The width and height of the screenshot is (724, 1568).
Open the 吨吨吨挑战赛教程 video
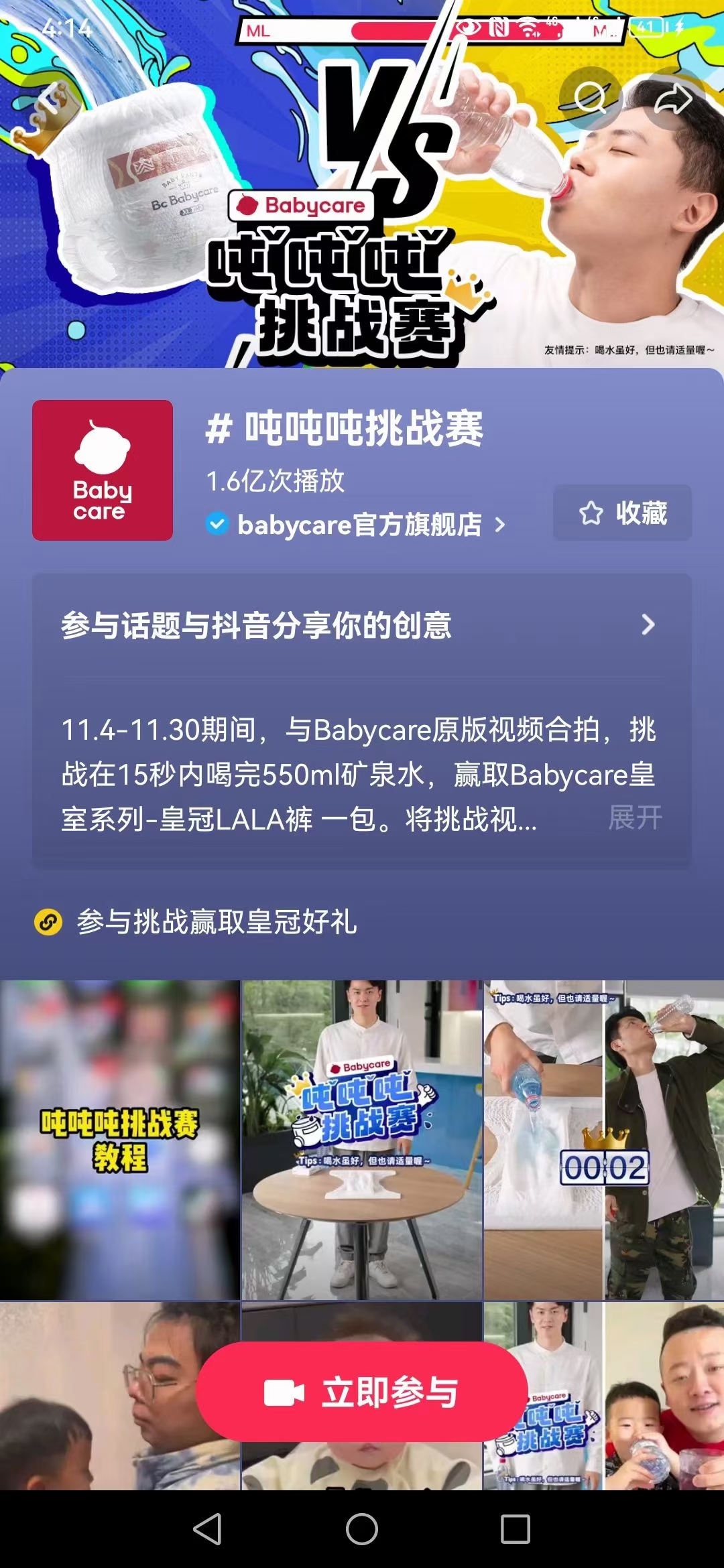(x=119, y=1139)
